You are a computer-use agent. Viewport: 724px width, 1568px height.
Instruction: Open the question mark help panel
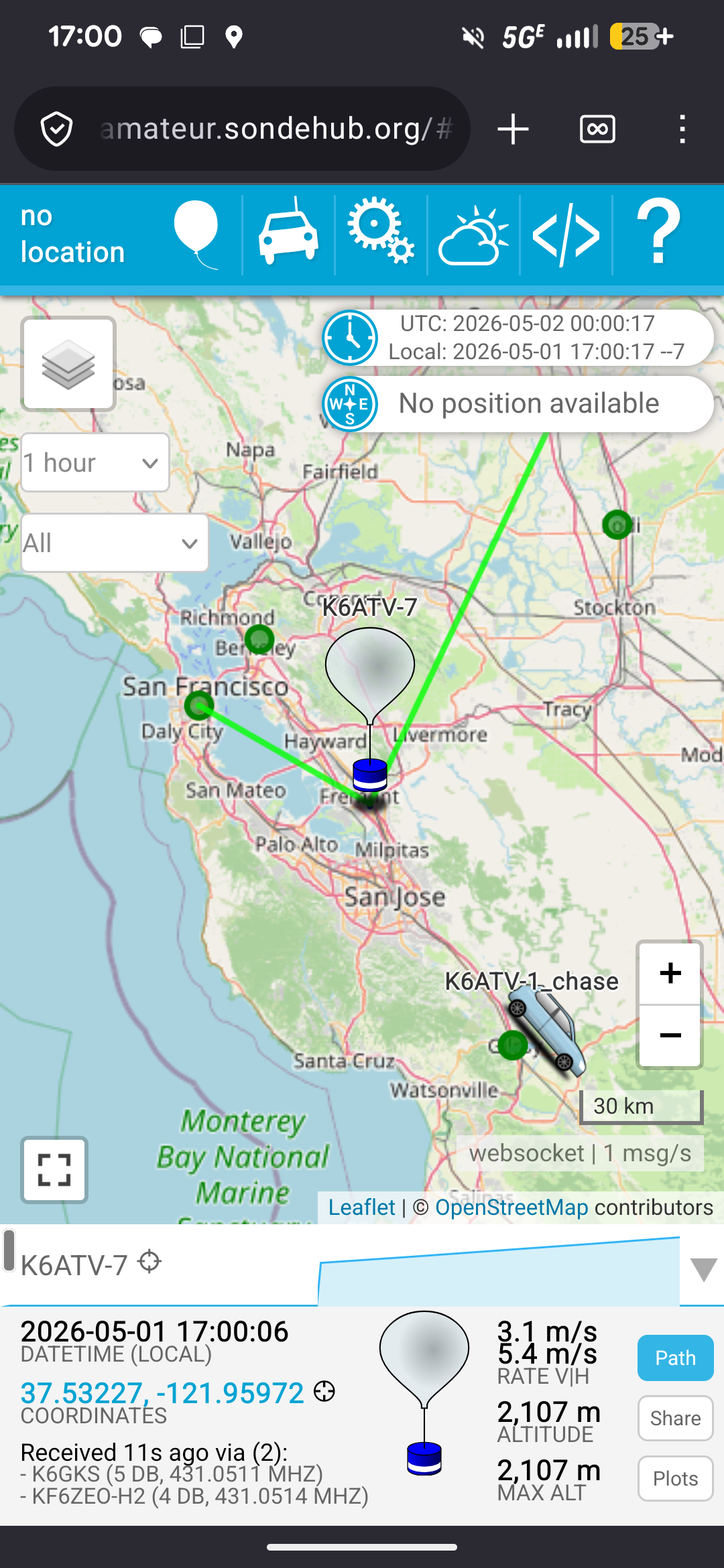tap(658, 235)
